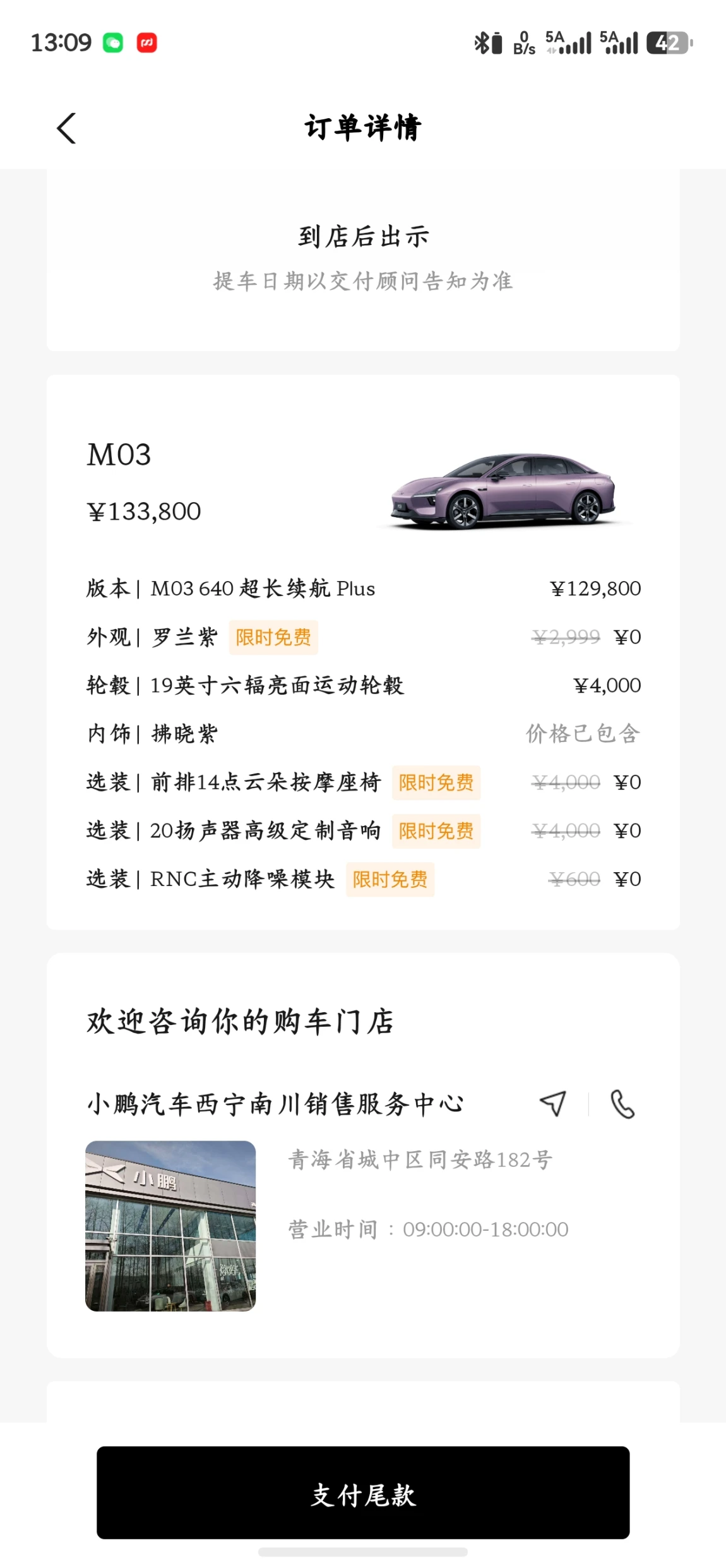Call the 西宁南川 store by phone
726x1568 pixels.
622,1104
